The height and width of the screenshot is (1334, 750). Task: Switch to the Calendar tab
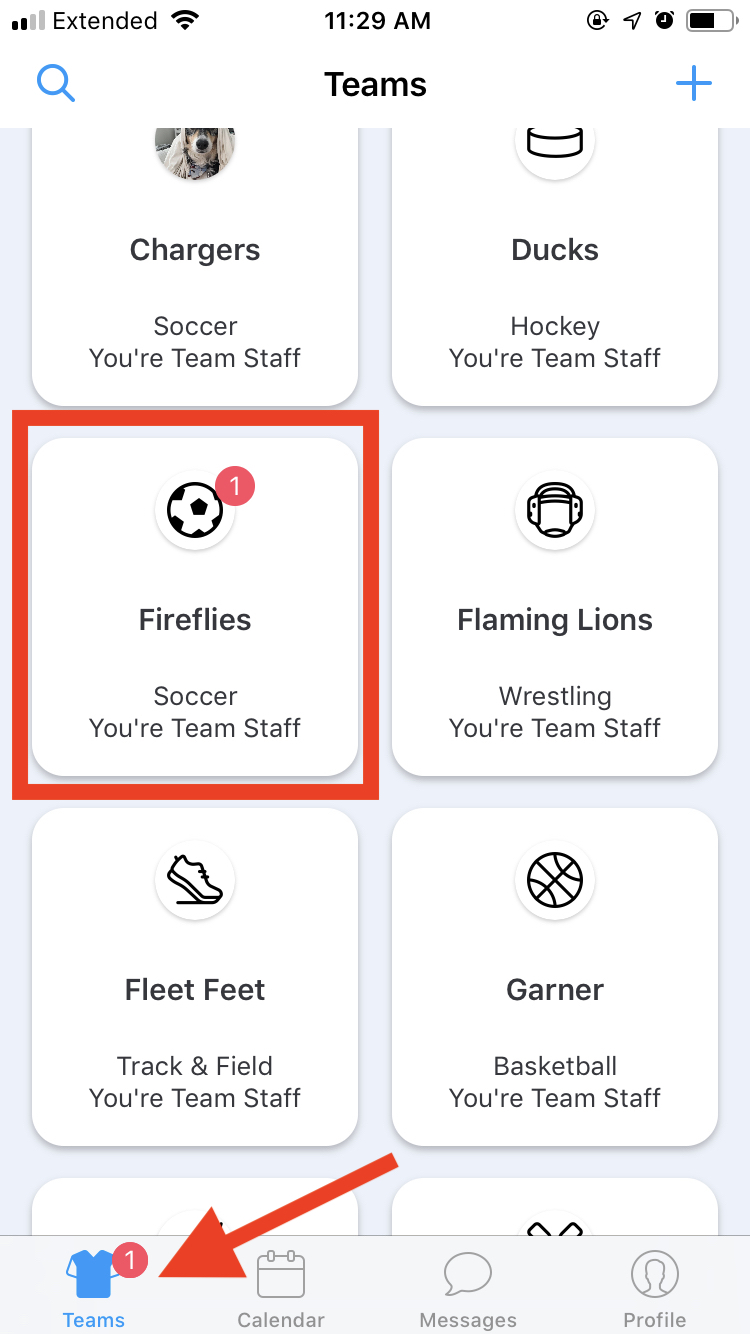coord(281,1289)
